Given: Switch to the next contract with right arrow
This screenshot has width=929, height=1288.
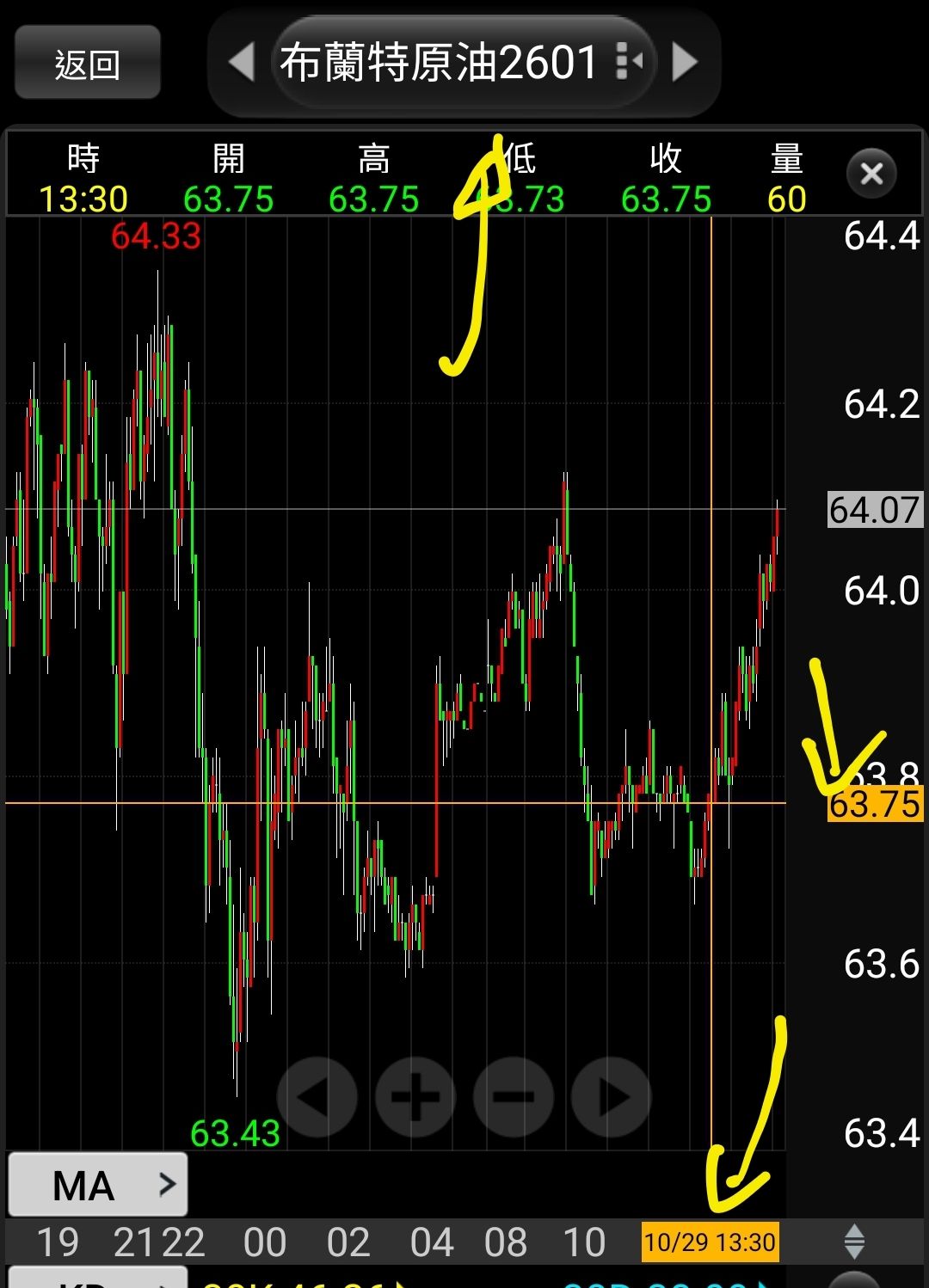Looking at the screenshot, I should (685, 62).
